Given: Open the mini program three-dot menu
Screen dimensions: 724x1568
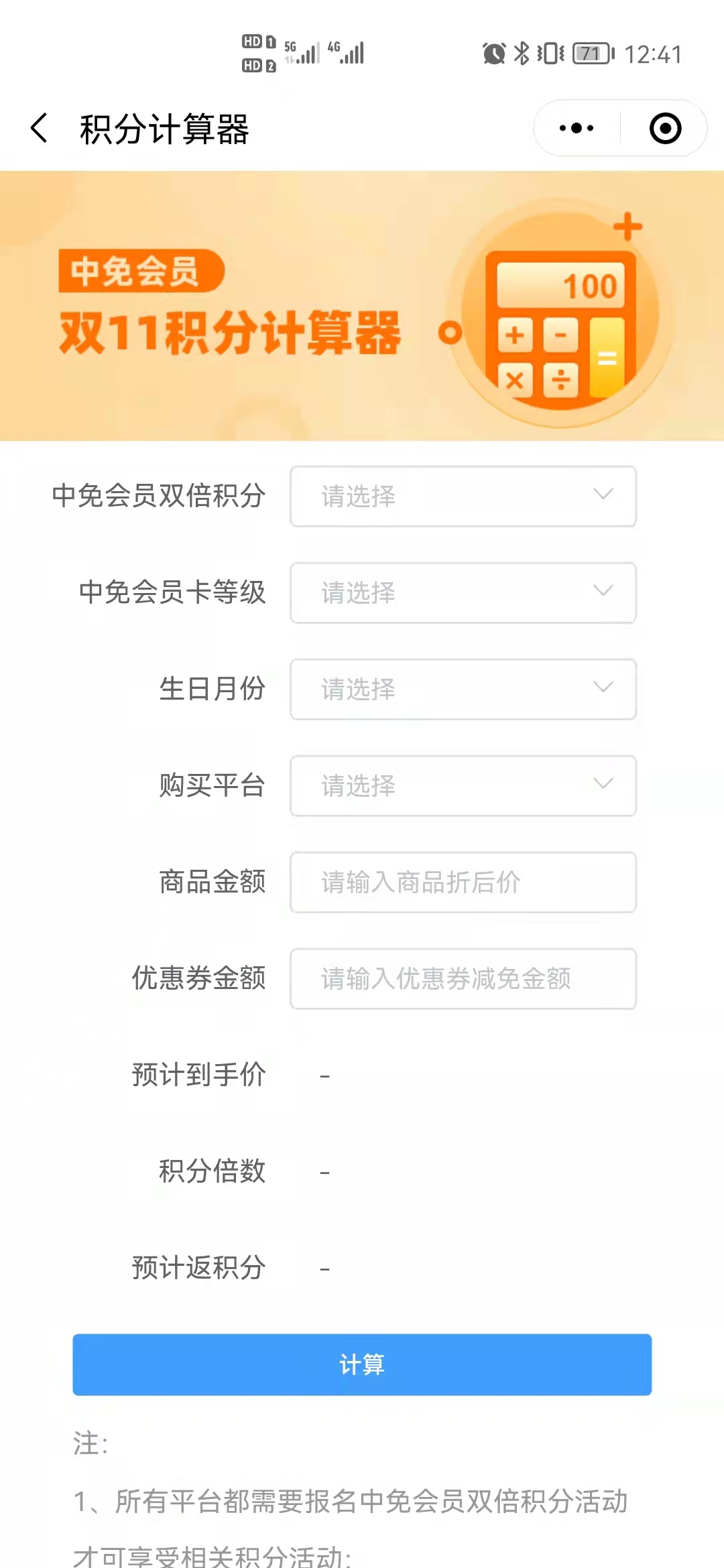Looking at the screenshot, I should tap(577, 128).
